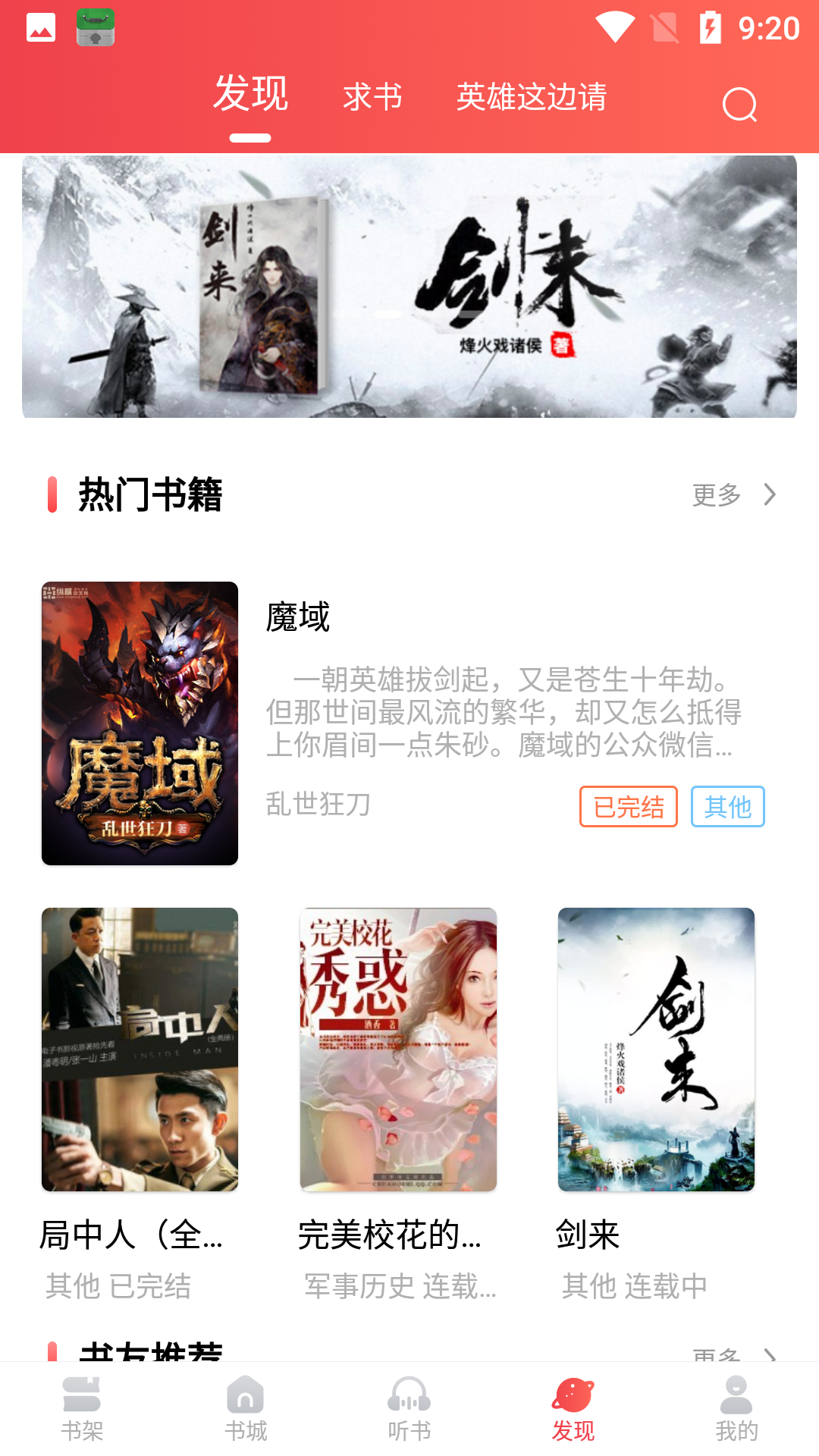This screenshot has width=819, height=1456.
Task: Open the search icon in the header
Action: click(739, 104)
